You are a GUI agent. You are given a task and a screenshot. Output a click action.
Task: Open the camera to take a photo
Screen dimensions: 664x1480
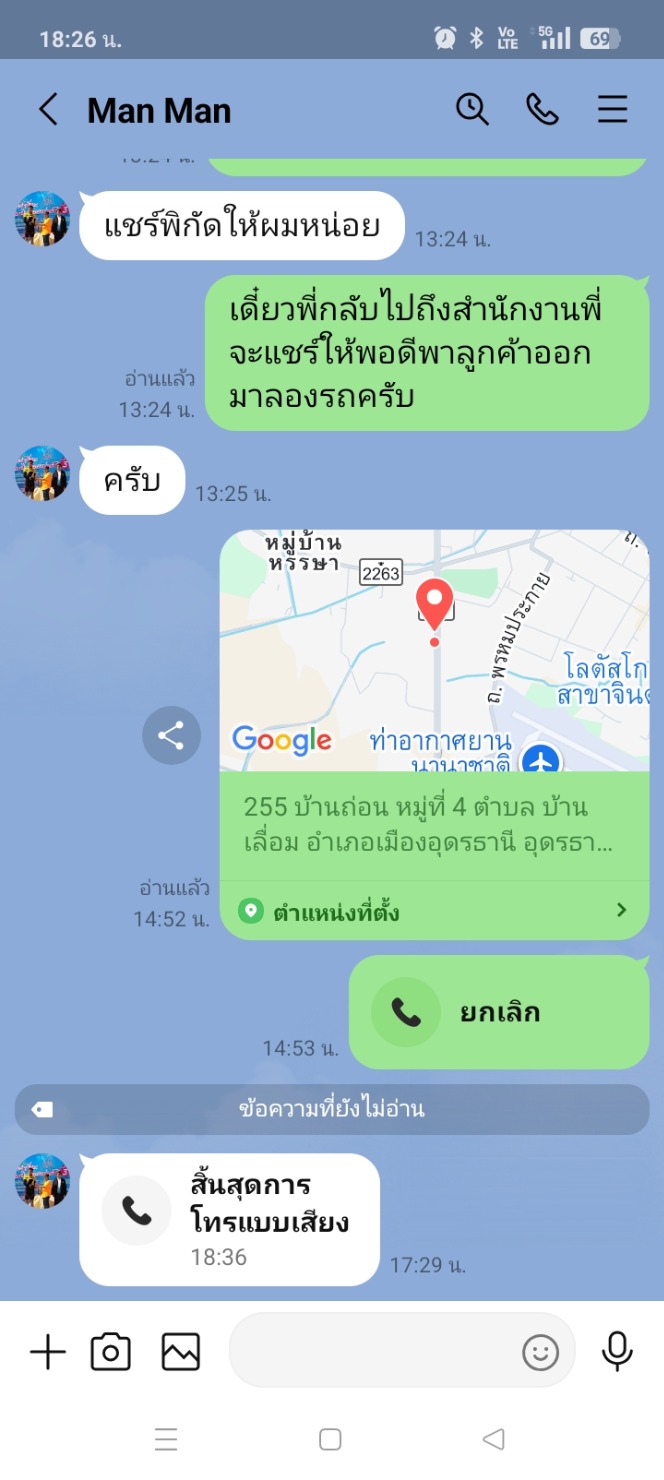click(110, 1353)
